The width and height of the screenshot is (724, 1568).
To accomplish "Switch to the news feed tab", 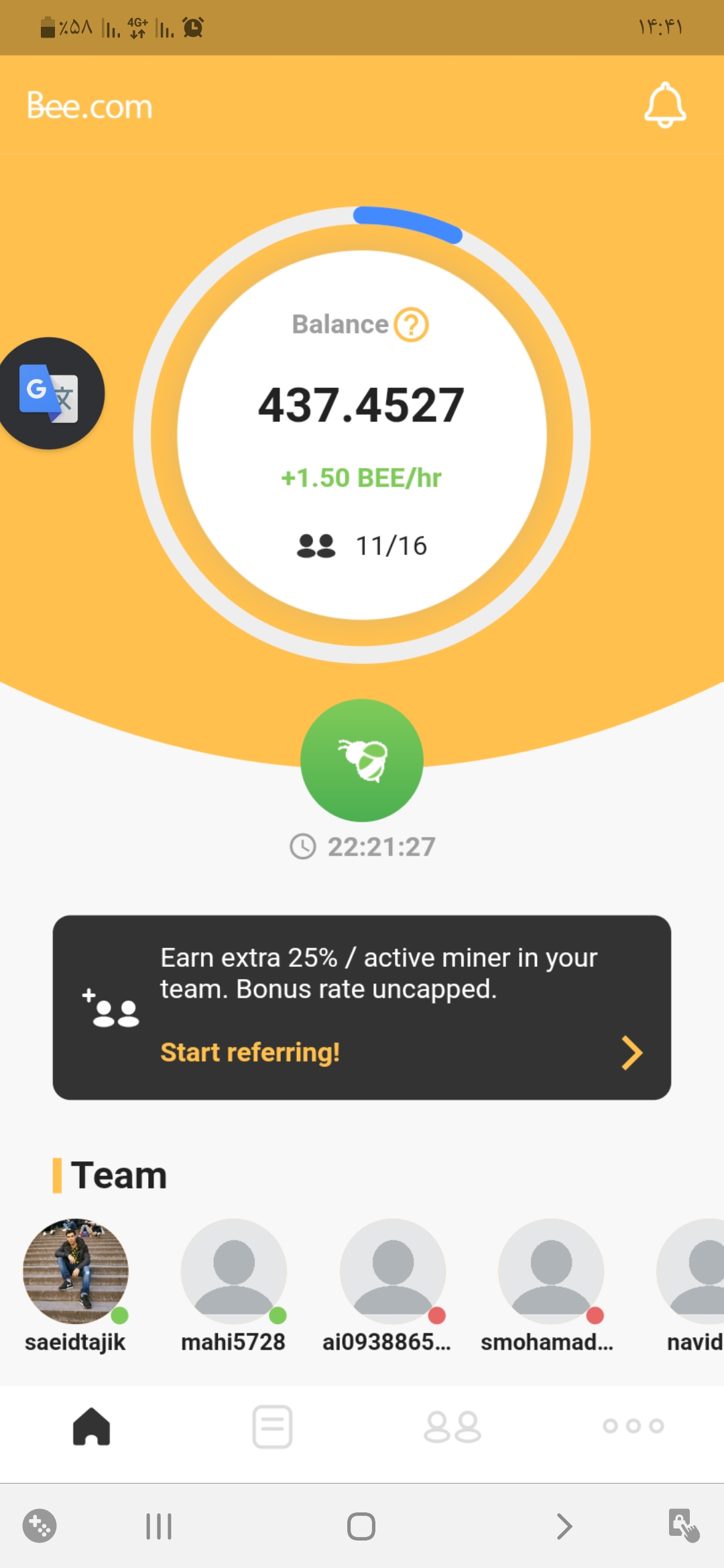I will coord(272,1426).
